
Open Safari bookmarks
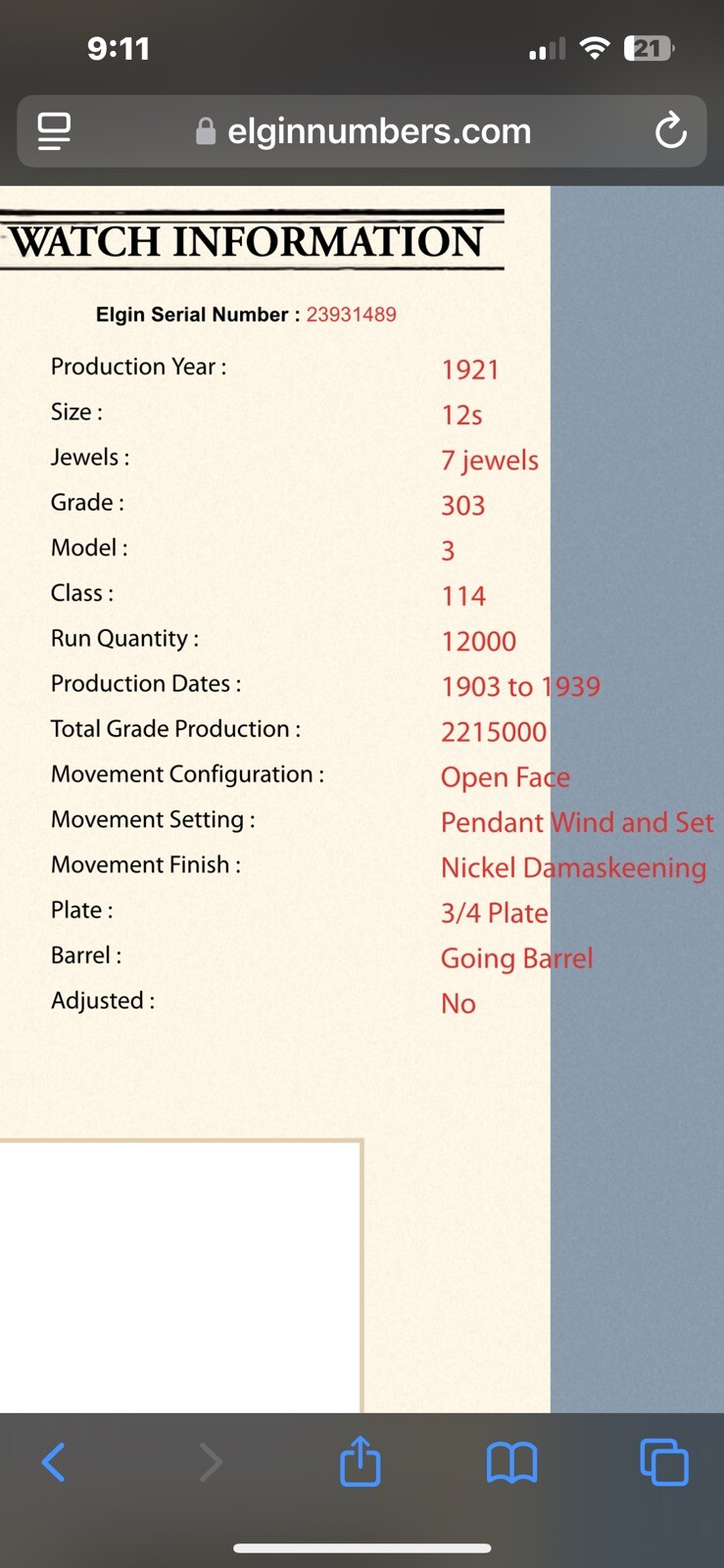[511, 1463]
